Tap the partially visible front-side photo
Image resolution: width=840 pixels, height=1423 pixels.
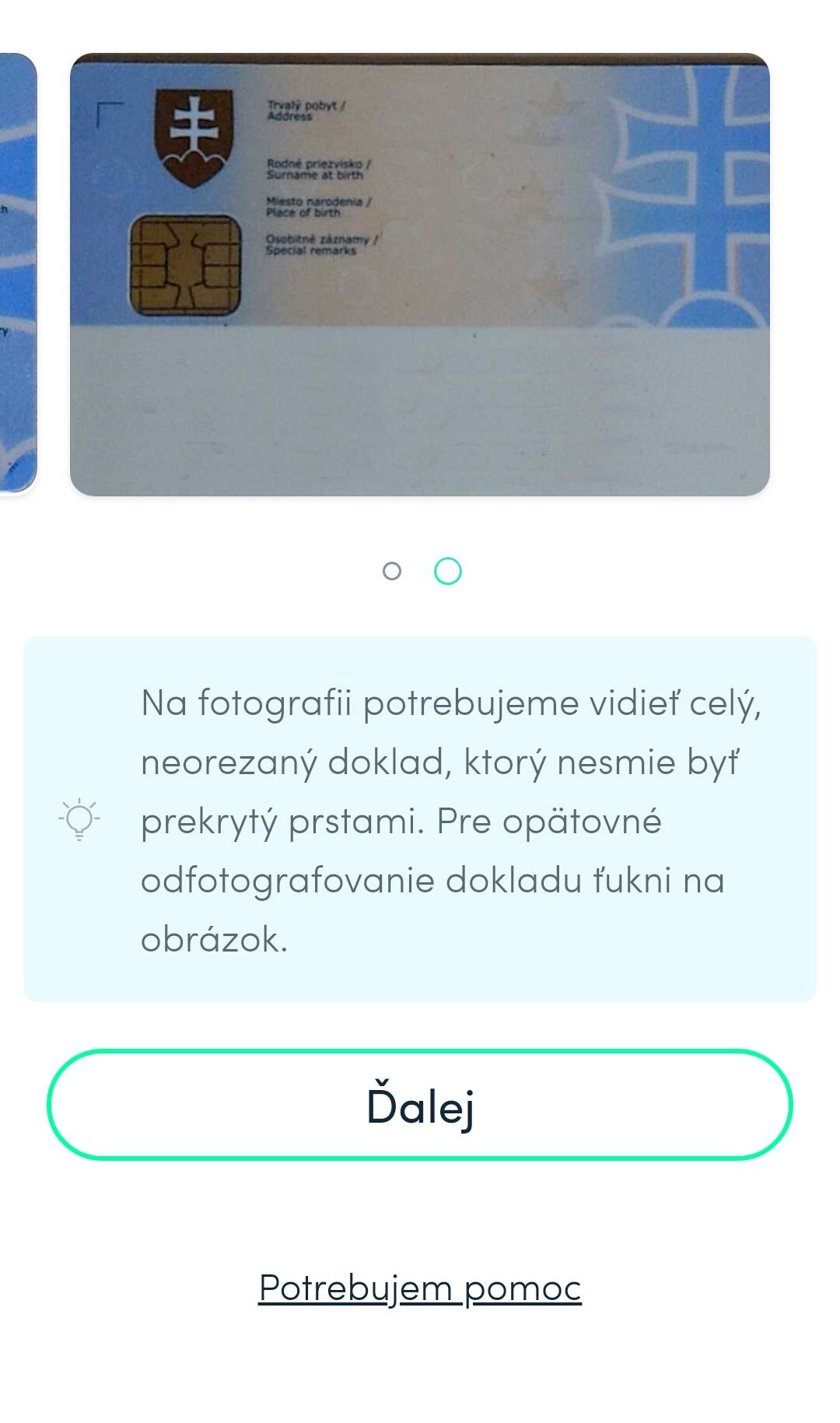[18, 273]
